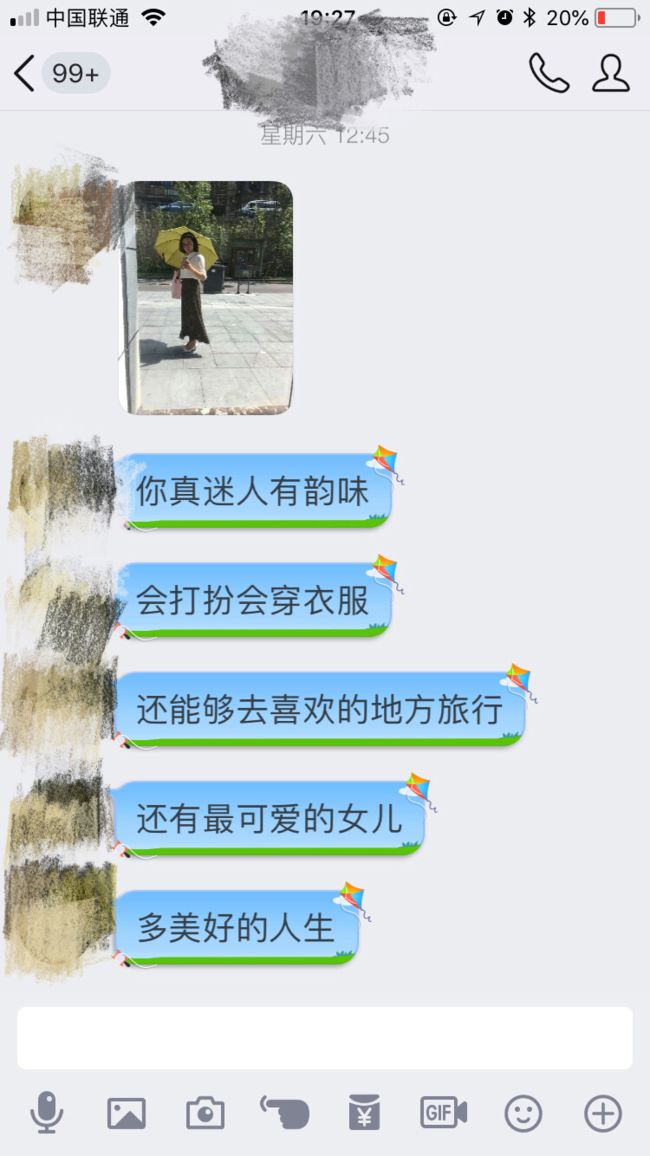Open the emoji picker
This screenshot has height=1156, width=650.
(x=523, y=1113)
